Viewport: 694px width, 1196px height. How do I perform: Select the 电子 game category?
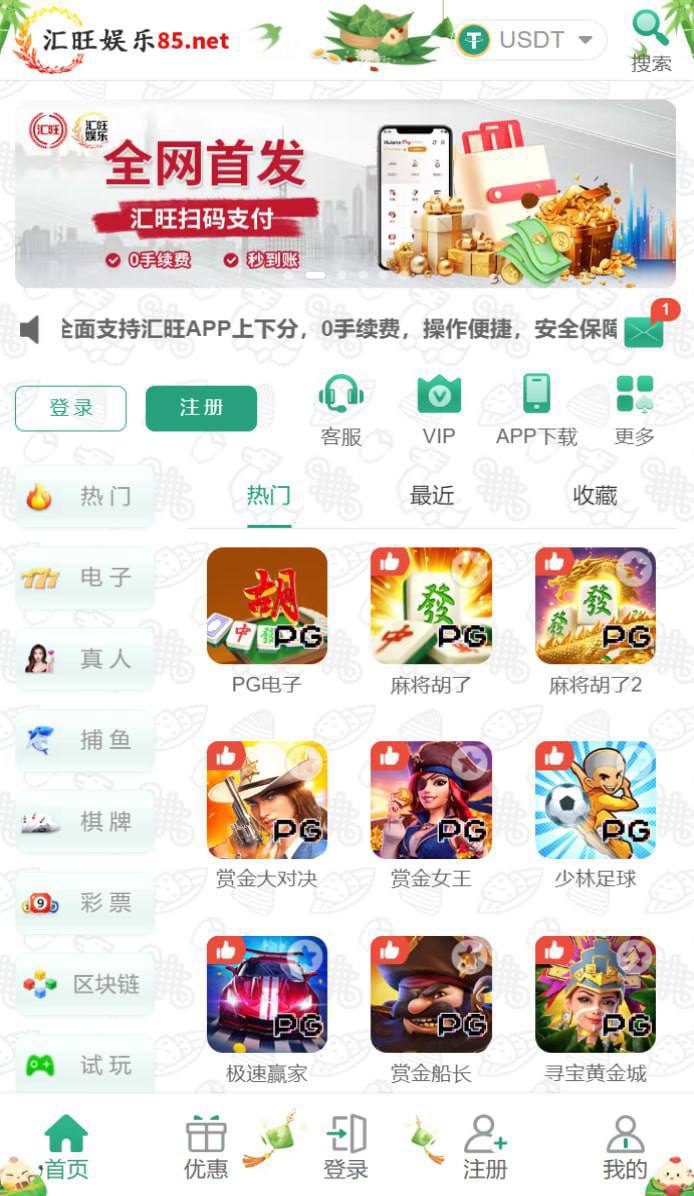point(85,577)
